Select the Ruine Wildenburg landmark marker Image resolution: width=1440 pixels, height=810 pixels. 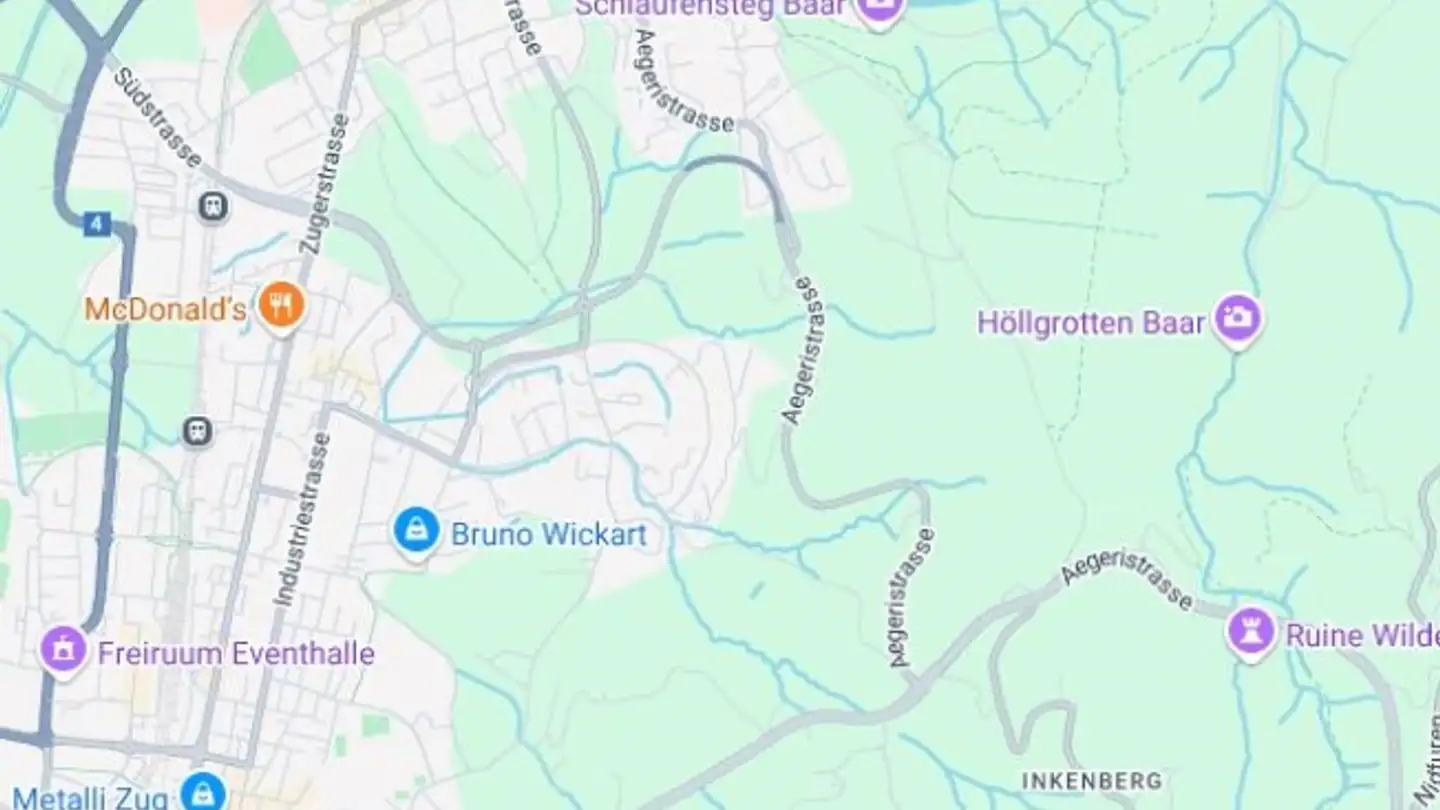(x=1252, y=632)
